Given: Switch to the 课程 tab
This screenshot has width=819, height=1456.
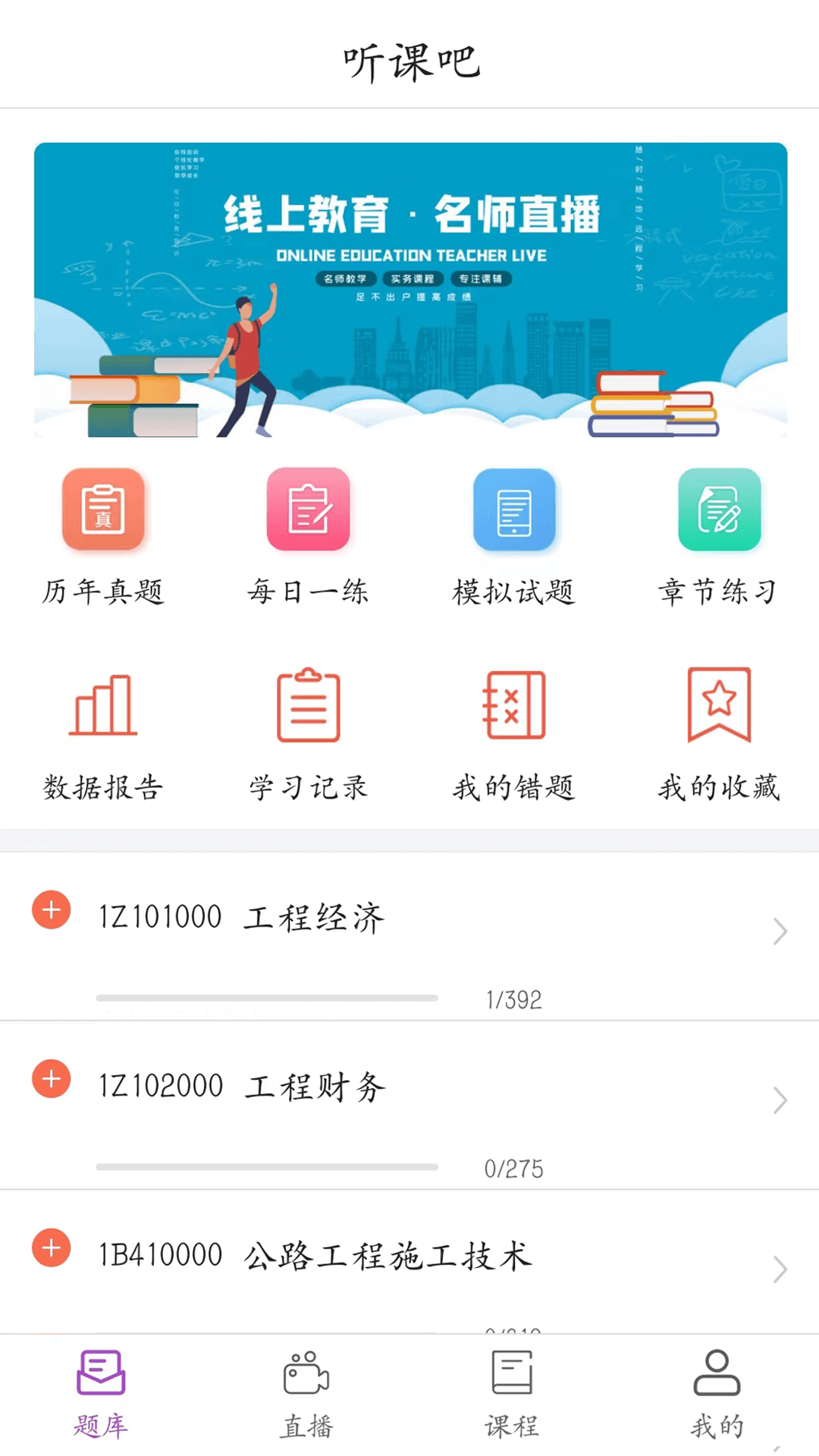Looking at the screenshot, I should pos(511,1395).
